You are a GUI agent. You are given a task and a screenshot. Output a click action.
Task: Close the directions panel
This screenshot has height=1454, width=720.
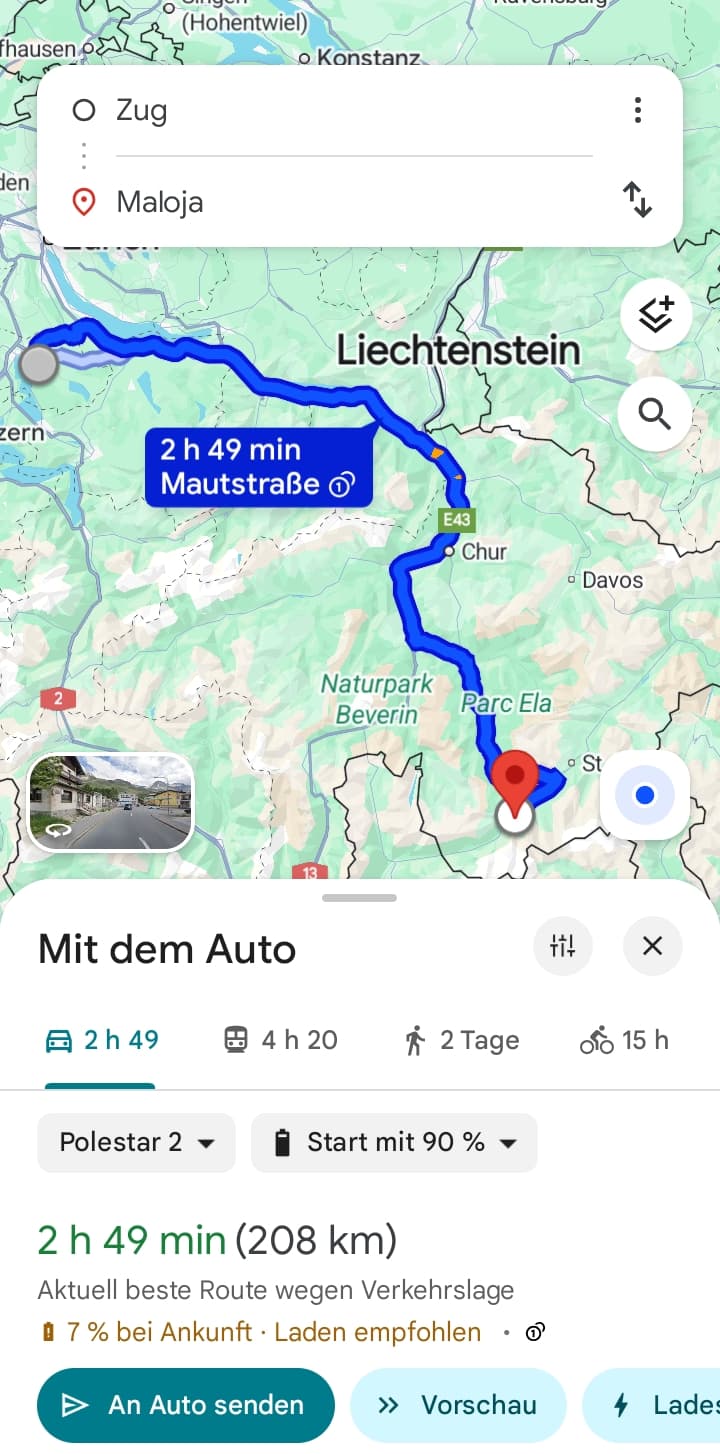tap(652, 945)
